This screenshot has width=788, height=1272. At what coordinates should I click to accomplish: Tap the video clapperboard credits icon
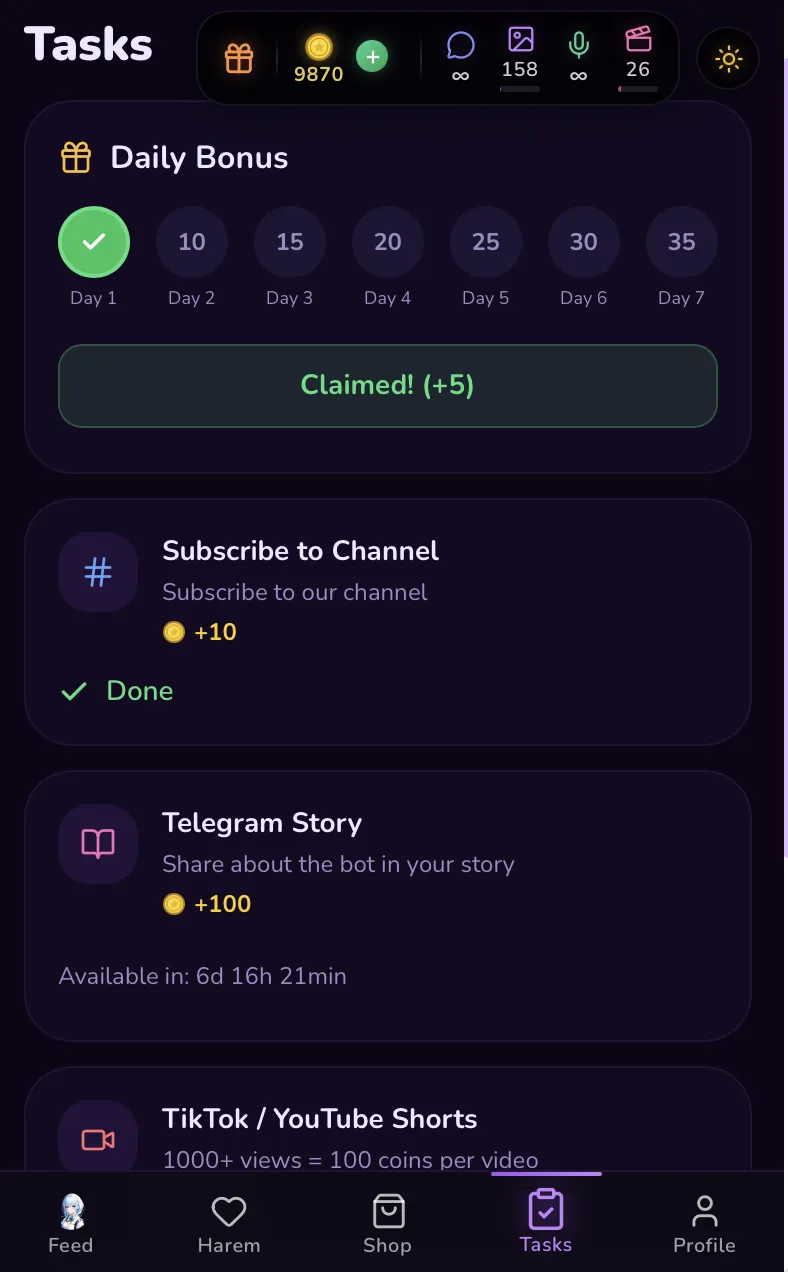(x=638, y=41)
